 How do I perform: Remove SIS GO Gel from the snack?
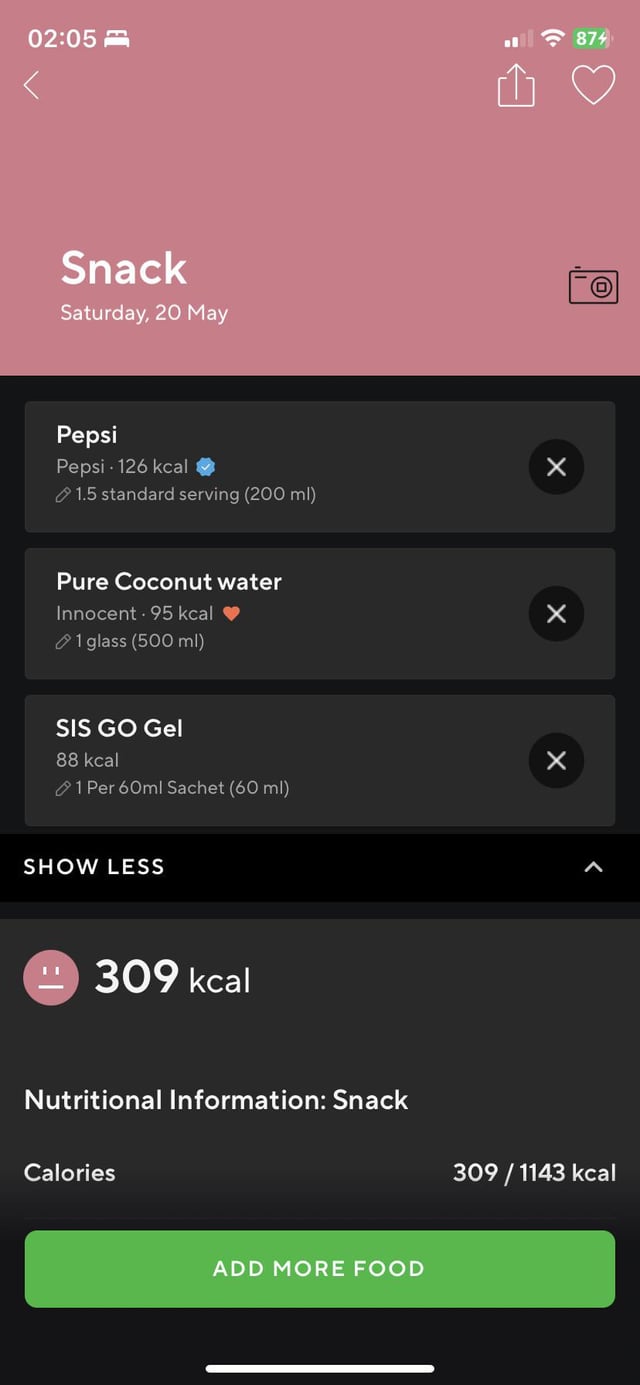tap(556, 760)
